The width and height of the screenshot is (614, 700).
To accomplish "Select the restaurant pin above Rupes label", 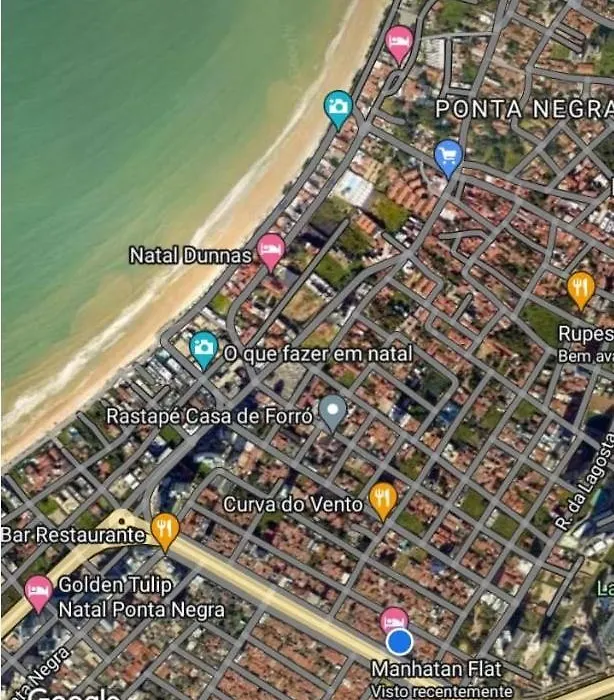I will (581, 288).
